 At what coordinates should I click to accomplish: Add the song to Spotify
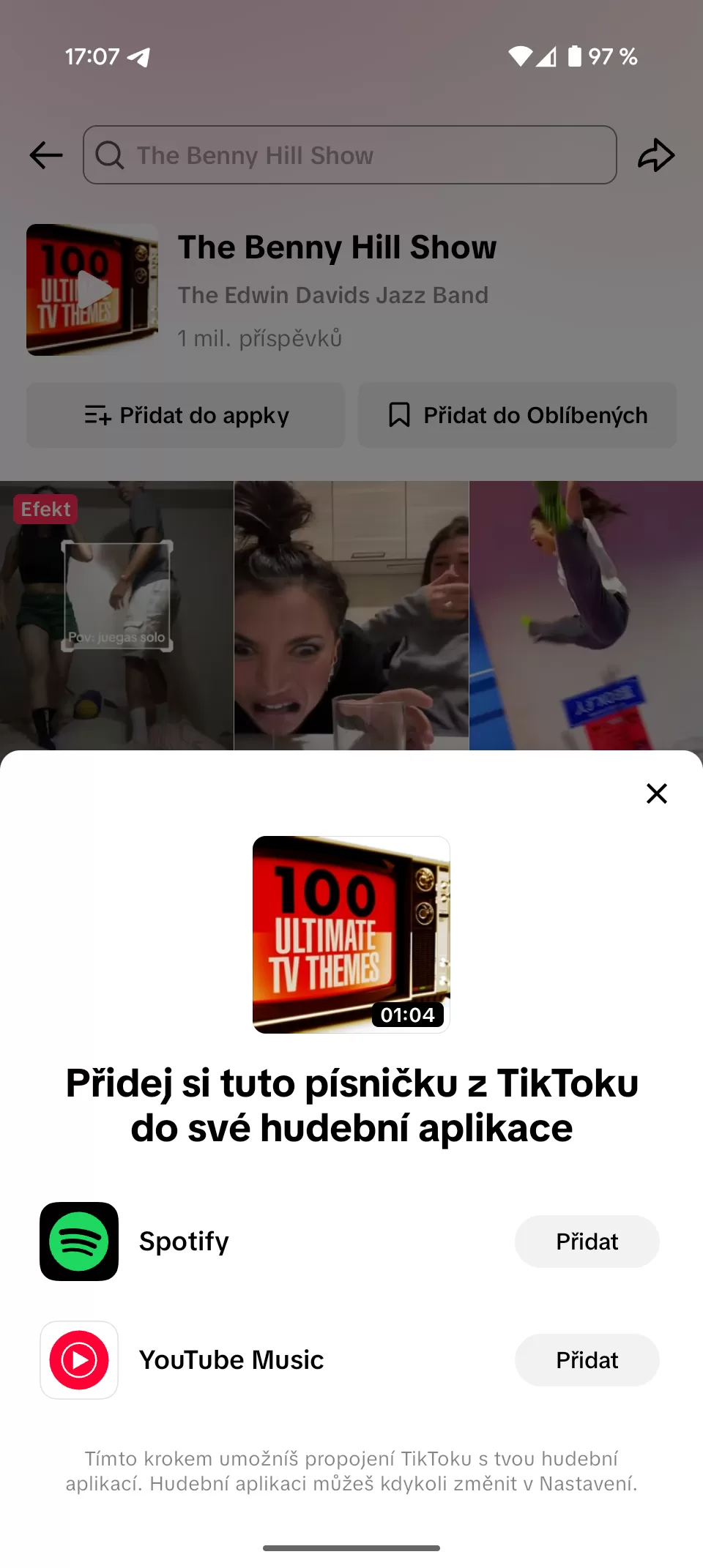[587, 1242]
